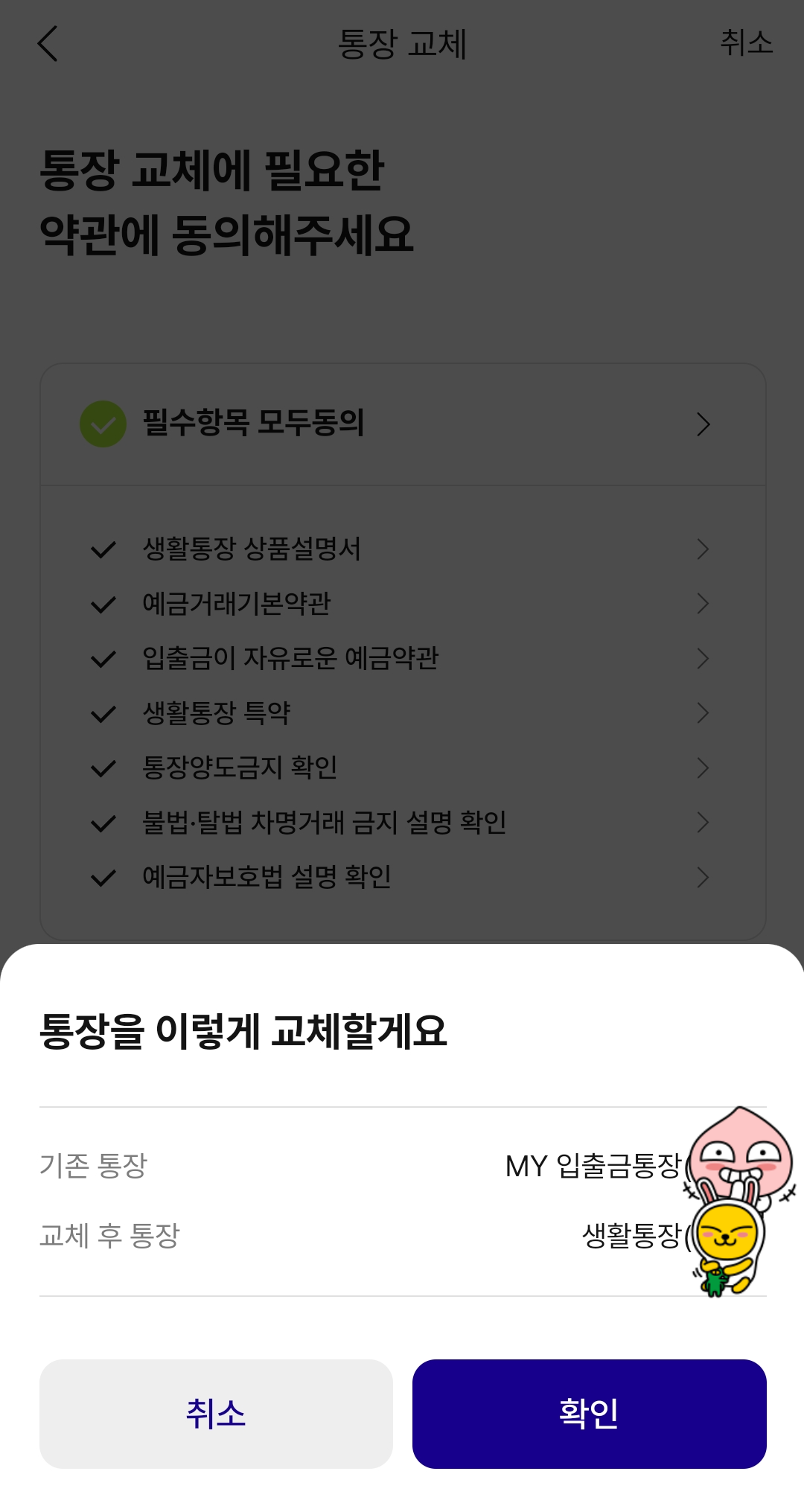804x1512 pixels.
Task: Open 예금거래기본약관 details via its chevron
Action: click(703, 605)
